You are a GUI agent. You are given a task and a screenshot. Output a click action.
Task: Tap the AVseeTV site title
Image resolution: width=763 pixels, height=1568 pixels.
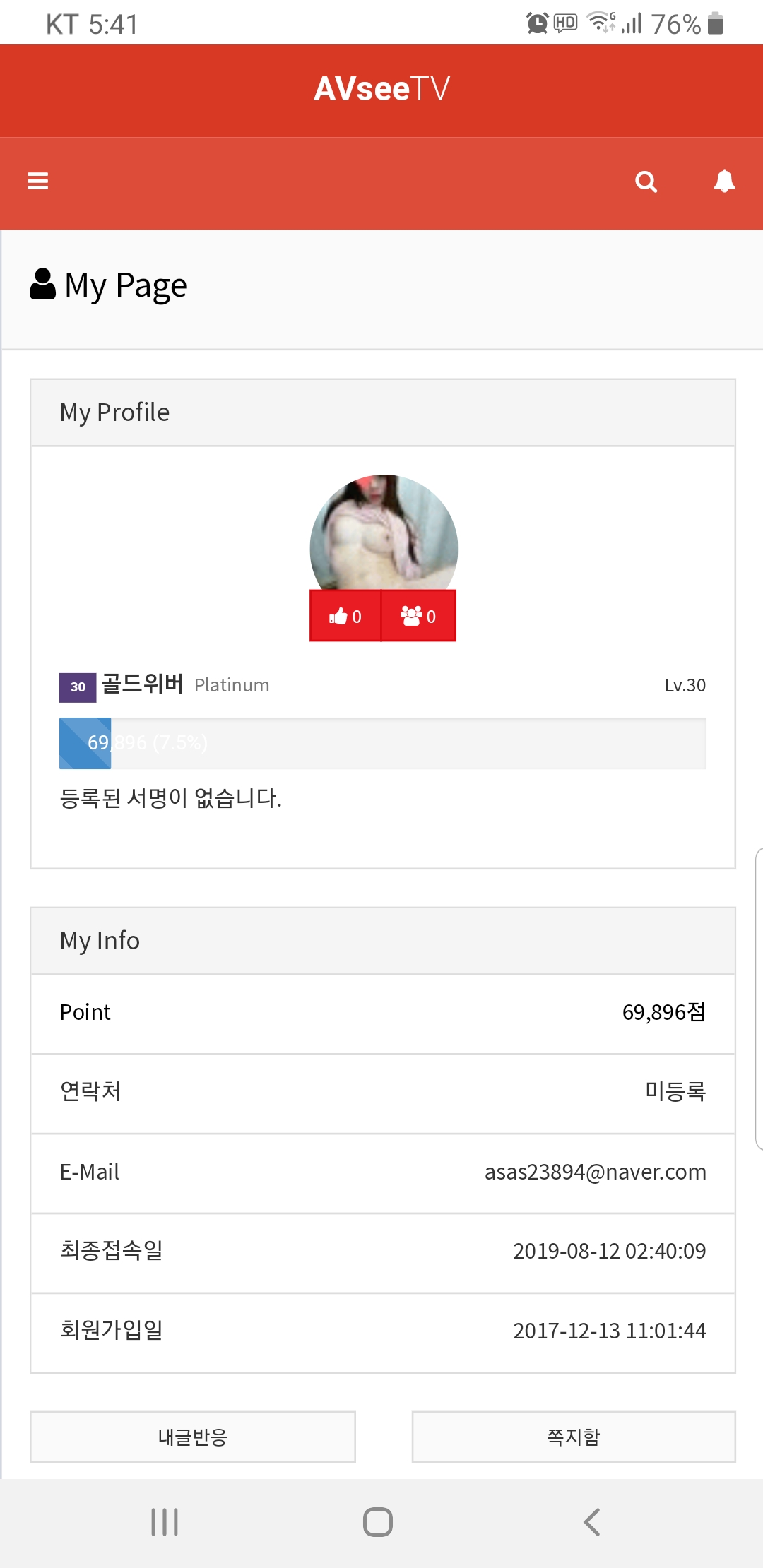[x=381, y=89]
